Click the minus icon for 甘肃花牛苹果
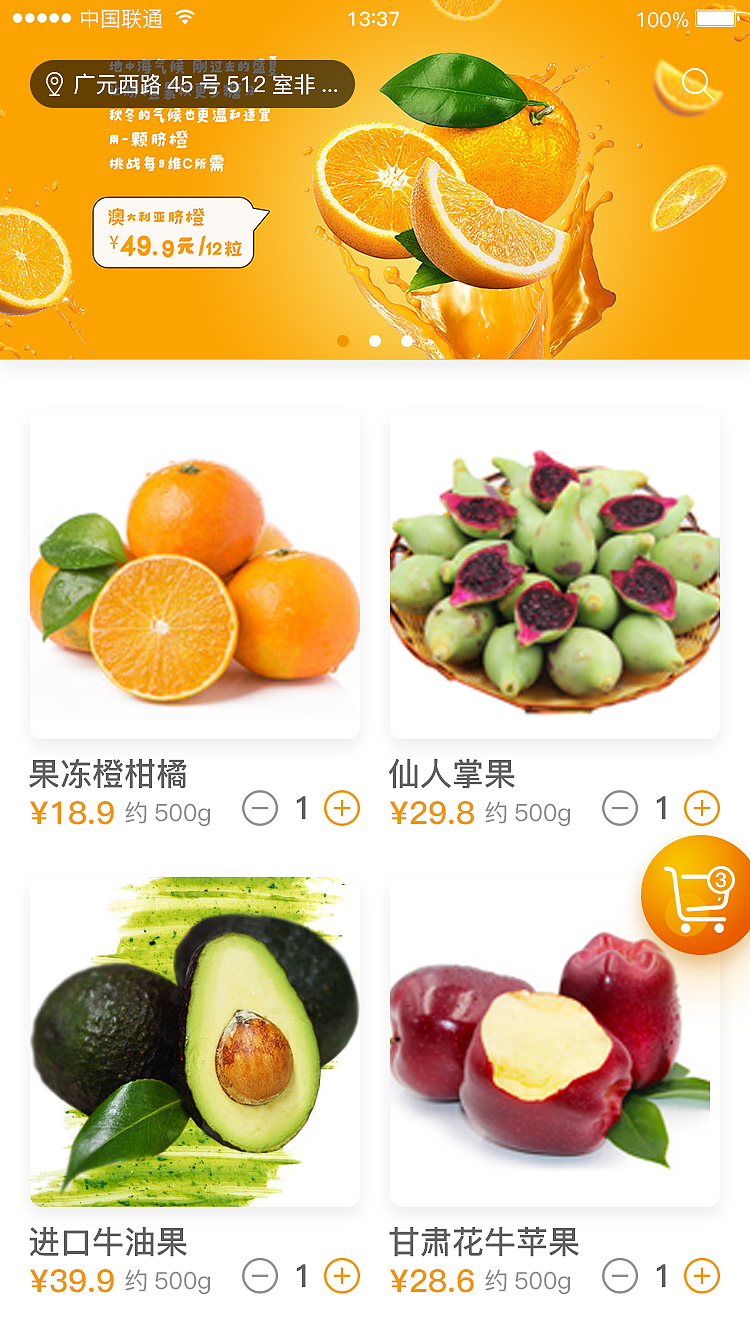750x1334 pixels. pyautogui.click(x=620, y=1276)
